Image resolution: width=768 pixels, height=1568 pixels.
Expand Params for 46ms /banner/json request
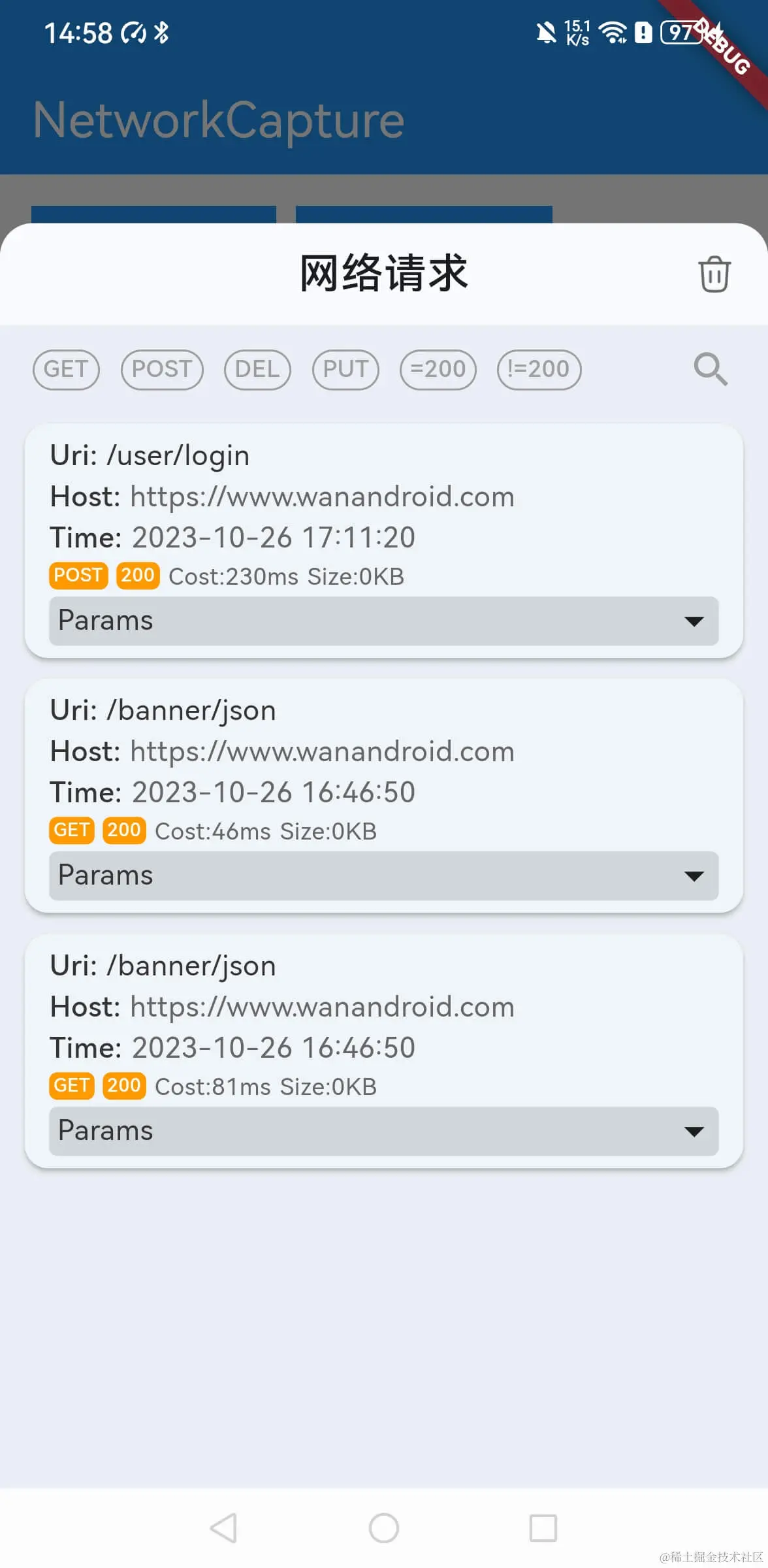coord(383,875)
